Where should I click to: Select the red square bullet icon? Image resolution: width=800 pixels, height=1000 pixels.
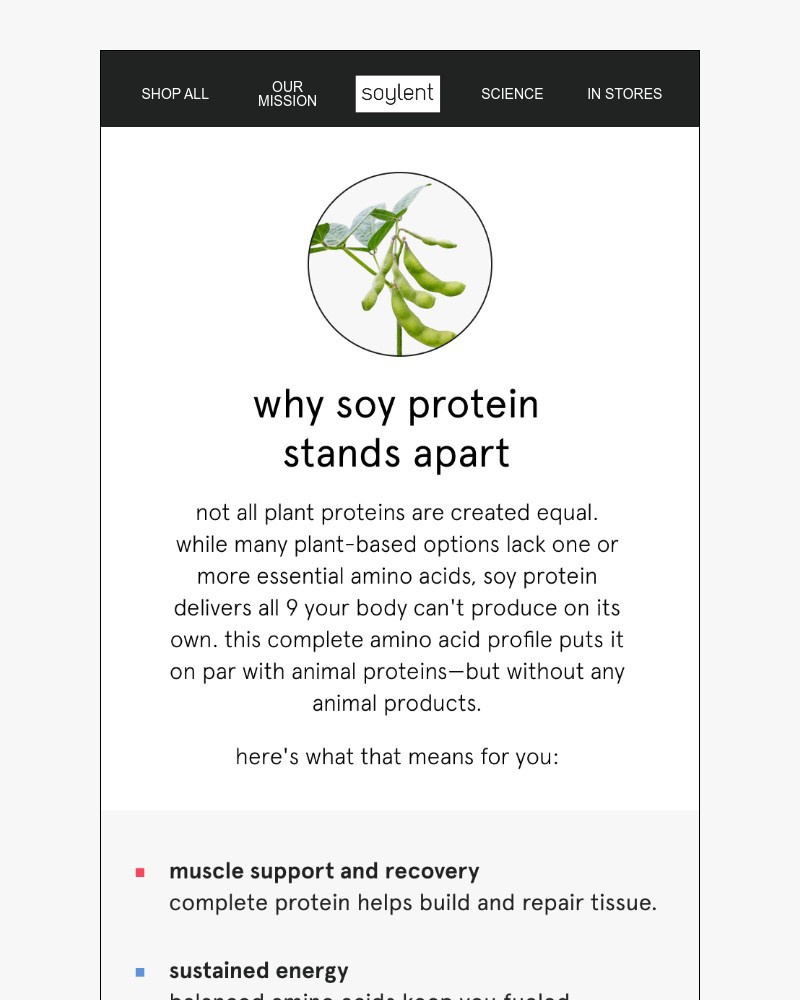(x=139, y=871)
